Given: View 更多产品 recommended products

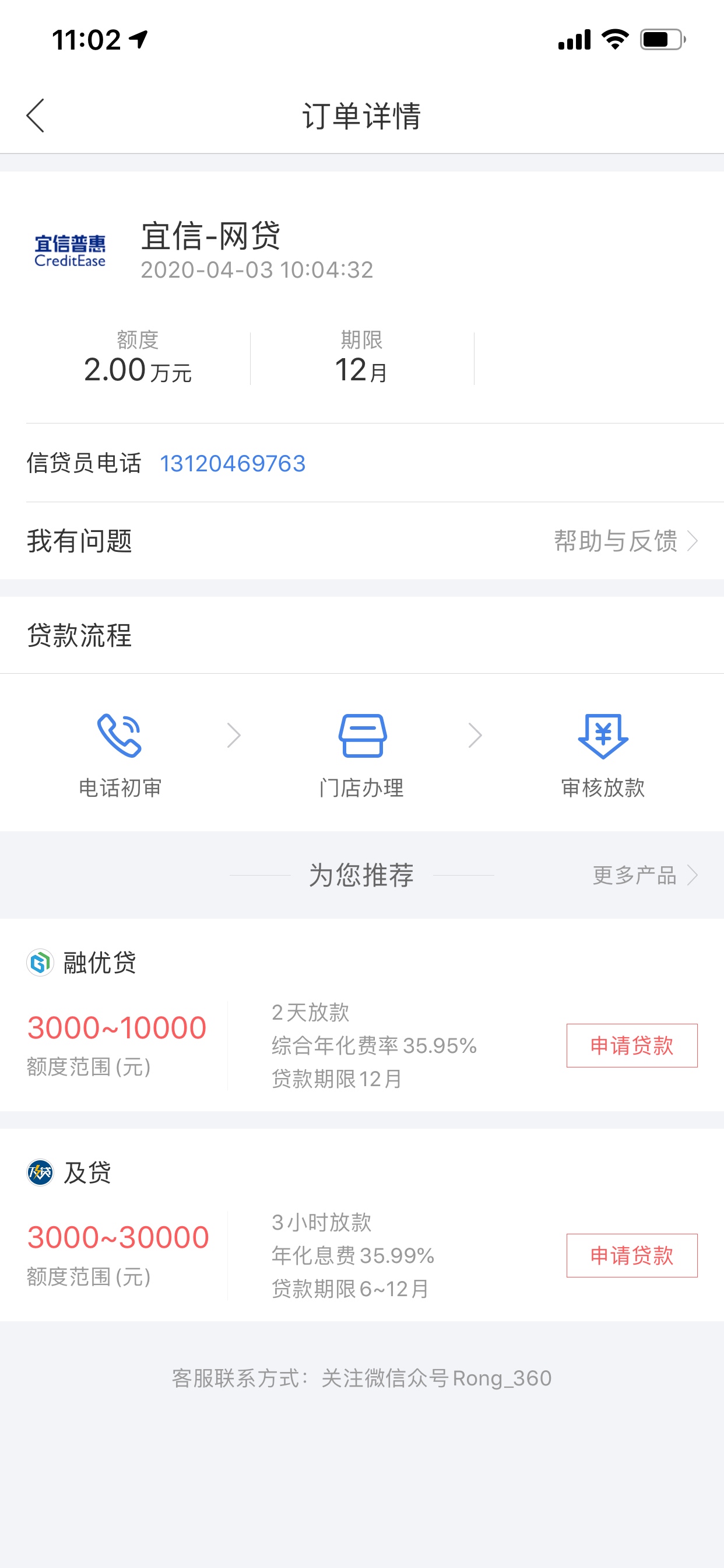Looking at the screenshot, I should [645, 876].
